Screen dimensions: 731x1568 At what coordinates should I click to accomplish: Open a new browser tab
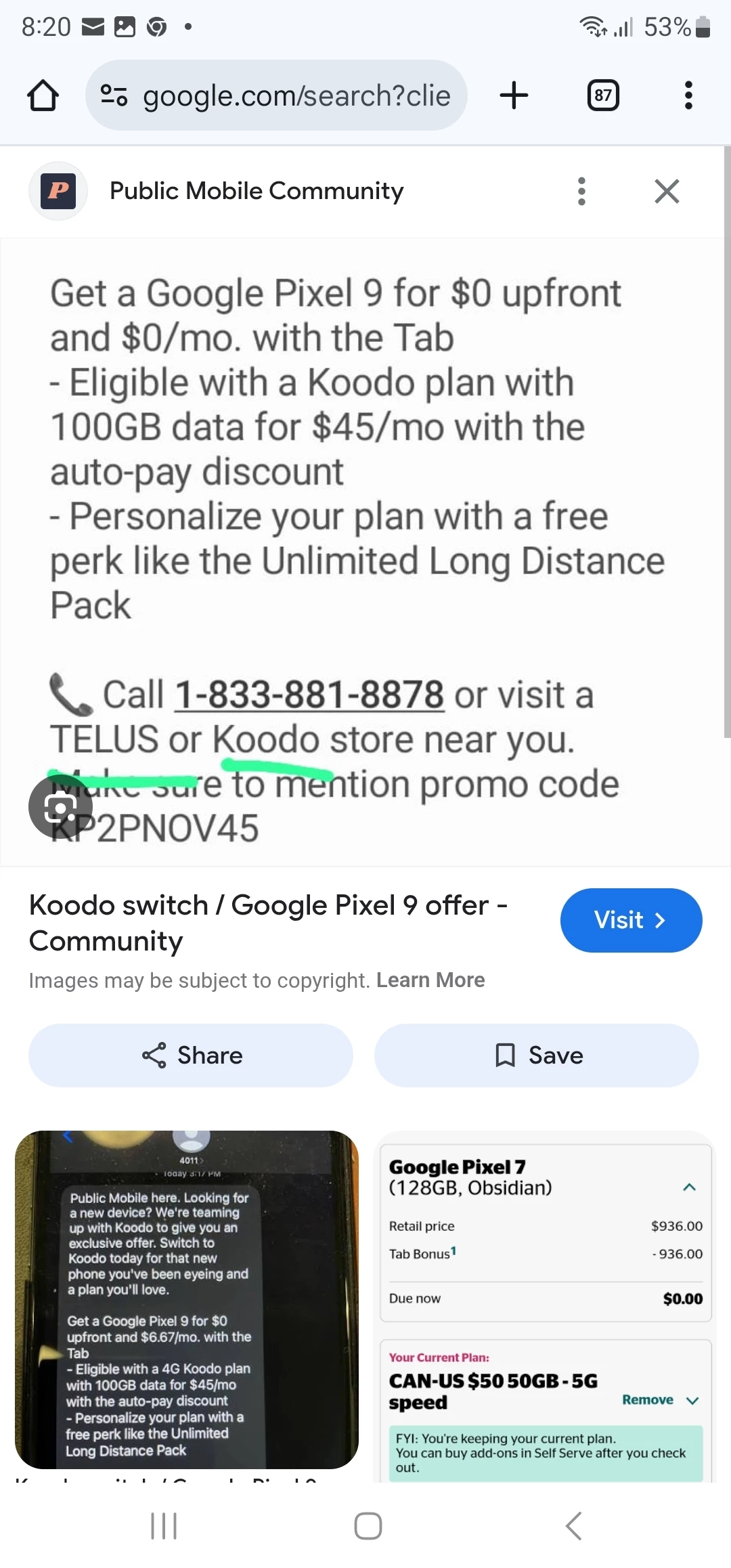514,95
